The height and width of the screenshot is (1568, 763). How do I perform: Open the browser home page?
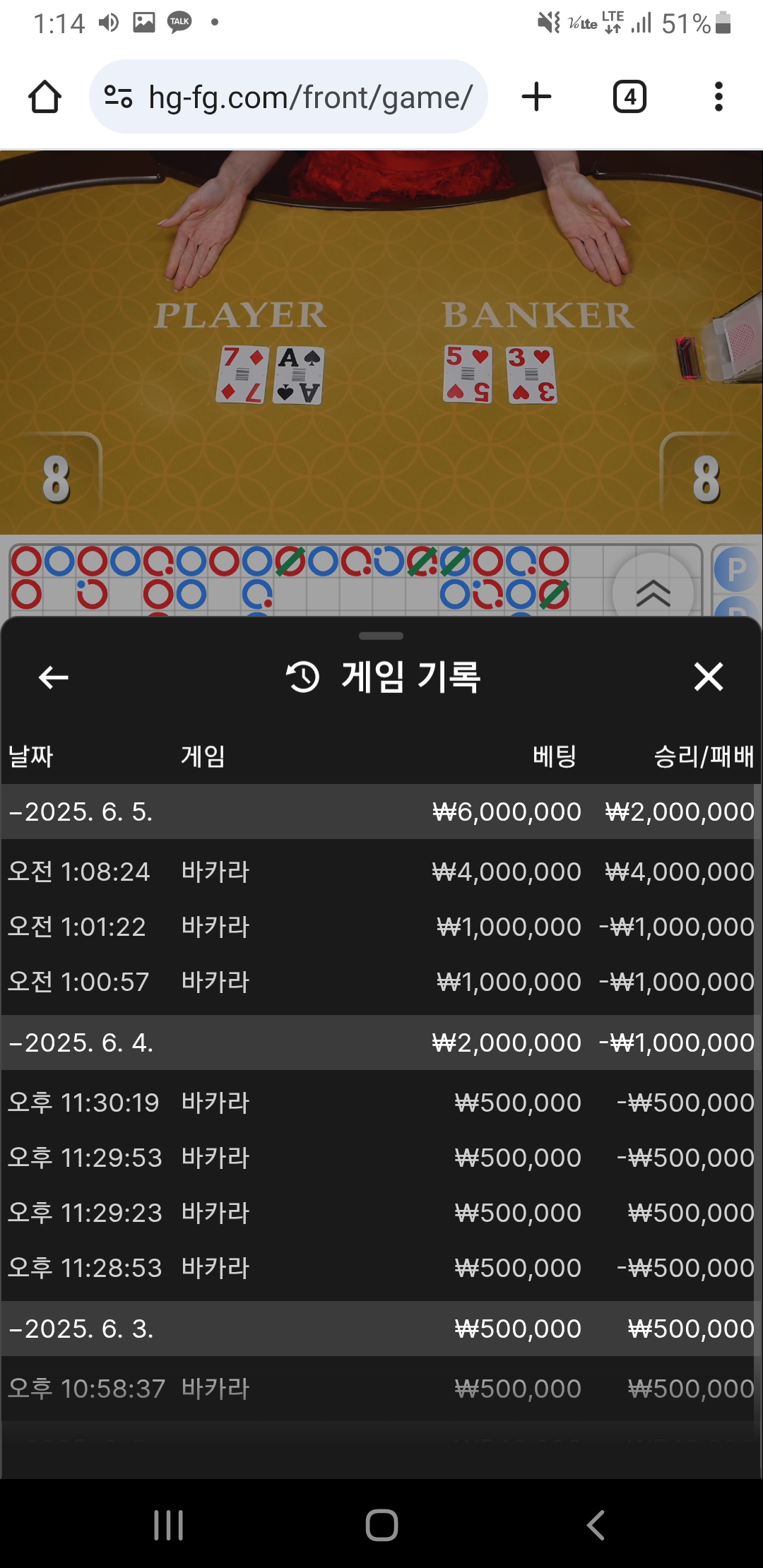45,97
